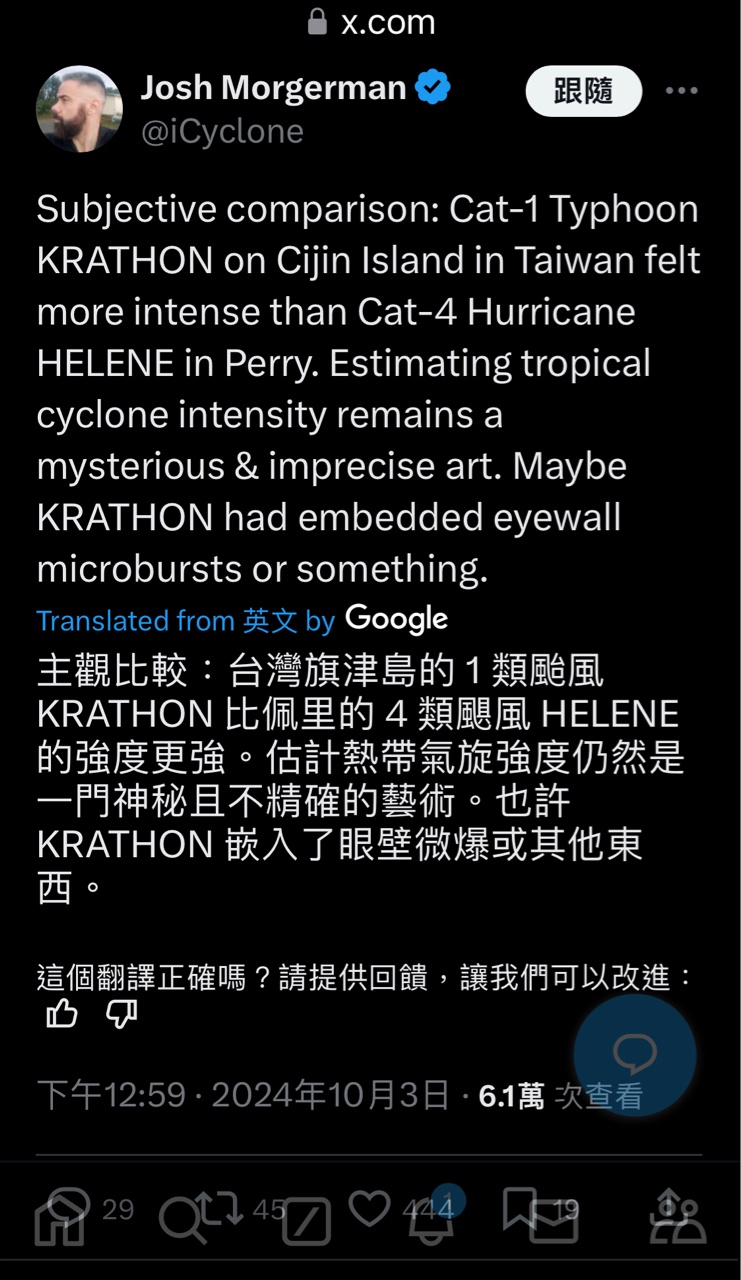Image resolution: width=741 pixels, height=1280 pixels.
Task: Open Josh Morgerman's profile picture
Action: point(79,109)
